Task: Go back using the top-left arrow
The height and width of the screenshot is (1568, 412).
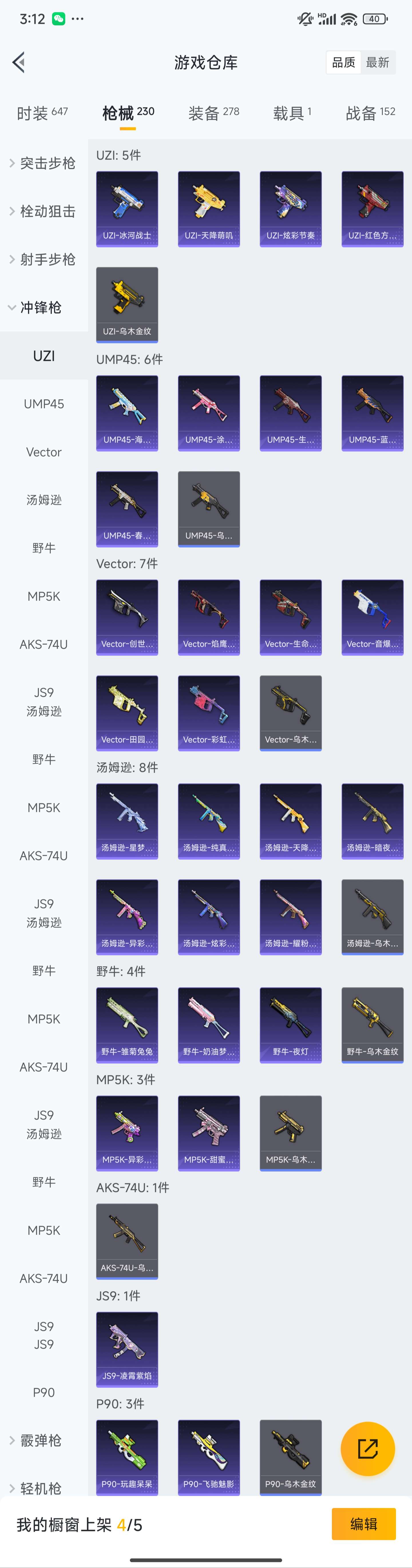Action: coord(19,62)
